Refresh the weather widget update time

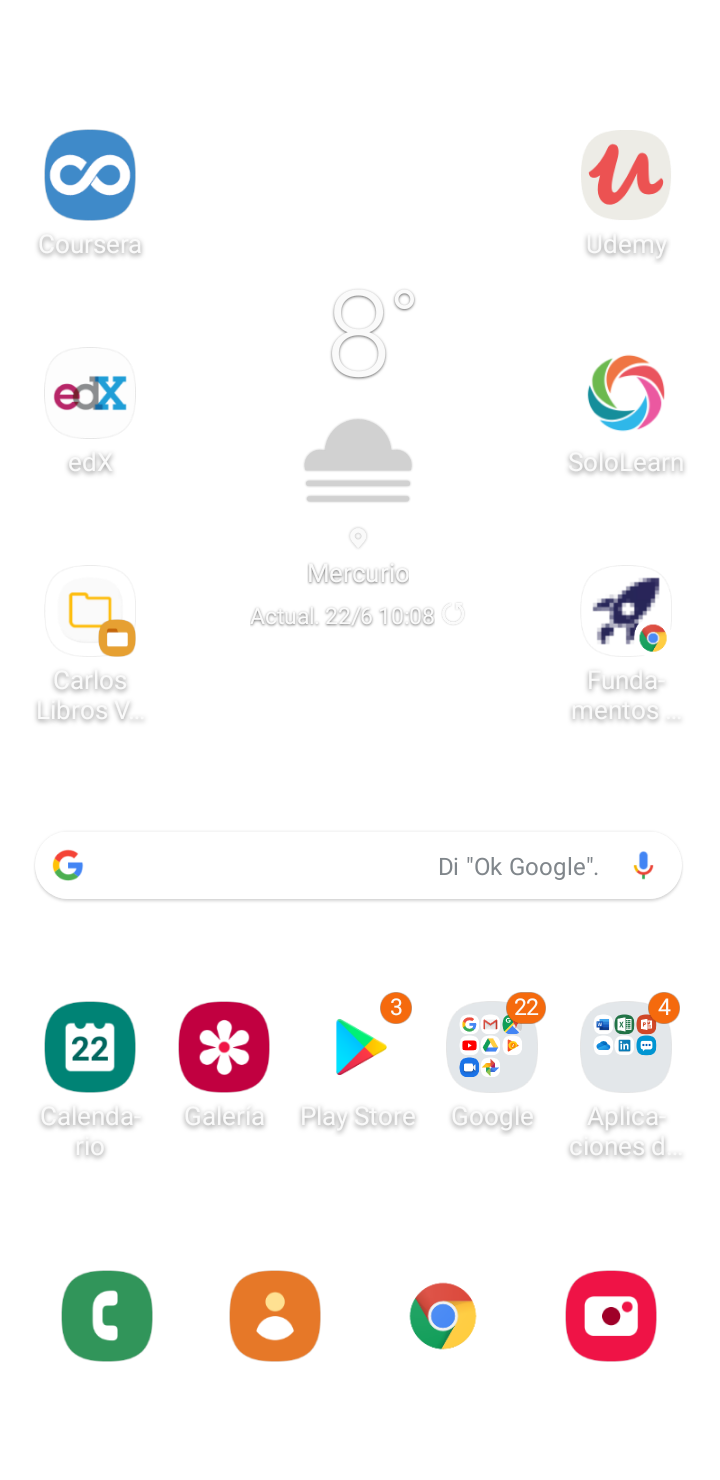[454, 614]
